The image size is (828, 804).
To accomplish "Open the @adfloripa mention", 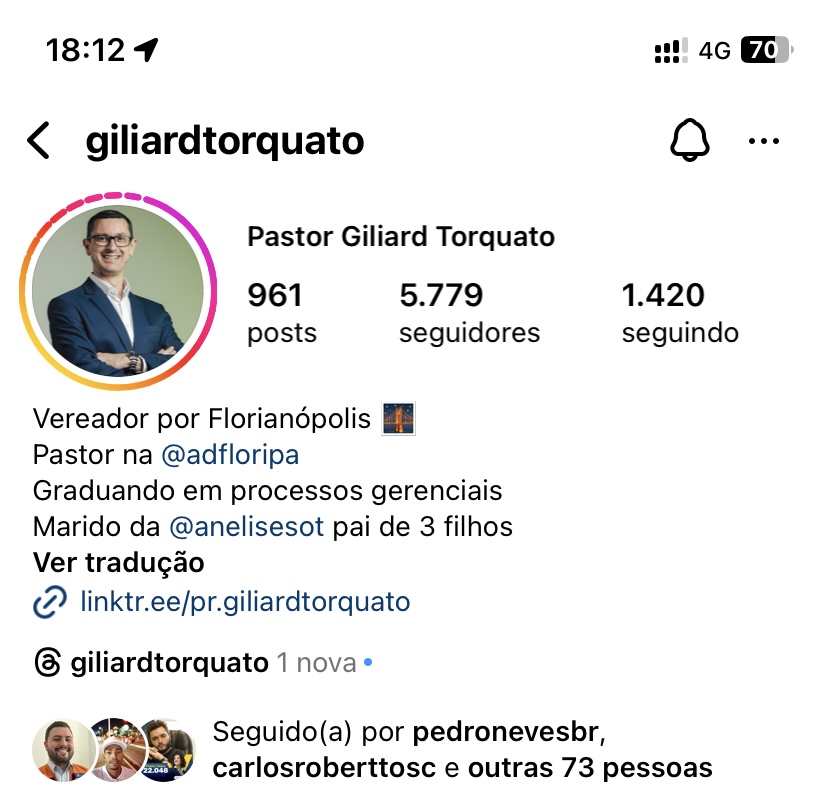I will tap(230, 455).
